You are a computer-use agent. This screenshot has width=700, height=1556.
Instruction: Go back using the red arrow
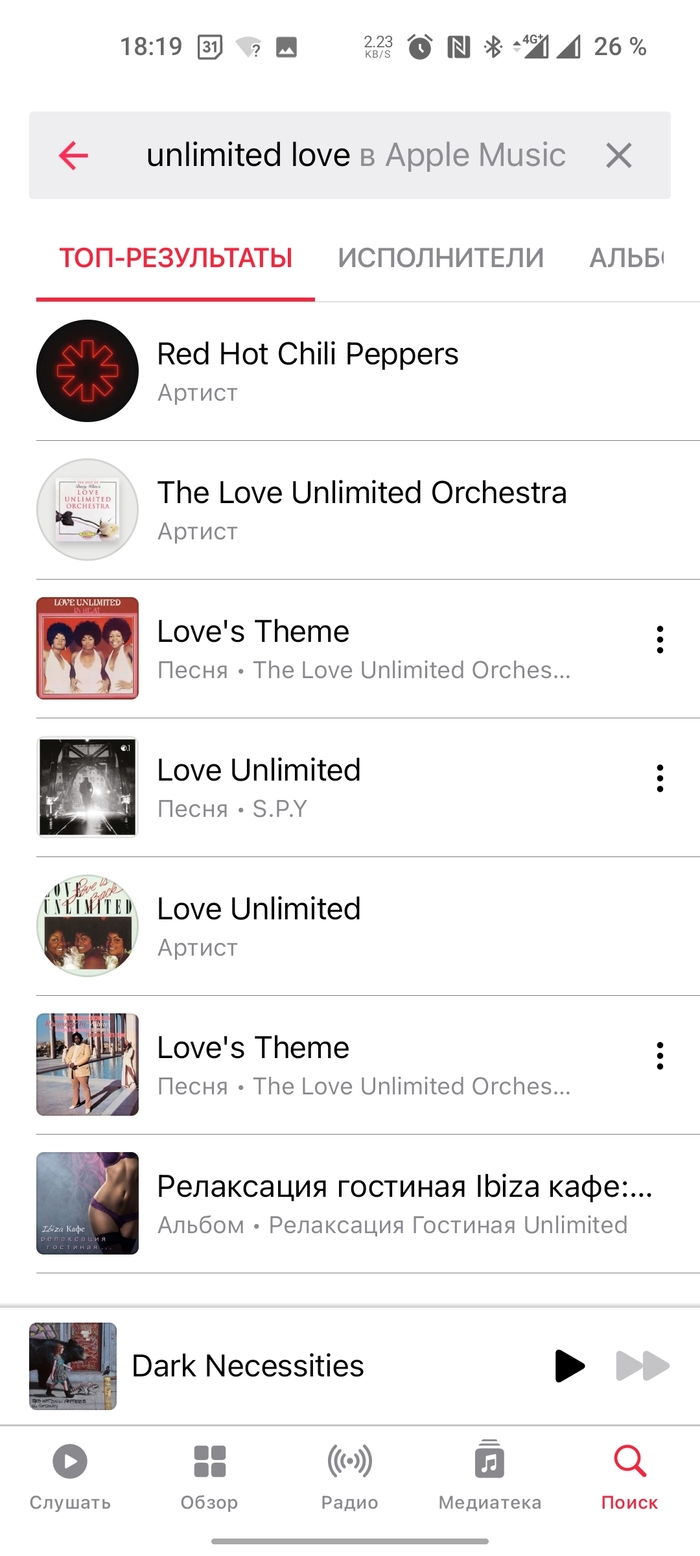tap(73, 155)
